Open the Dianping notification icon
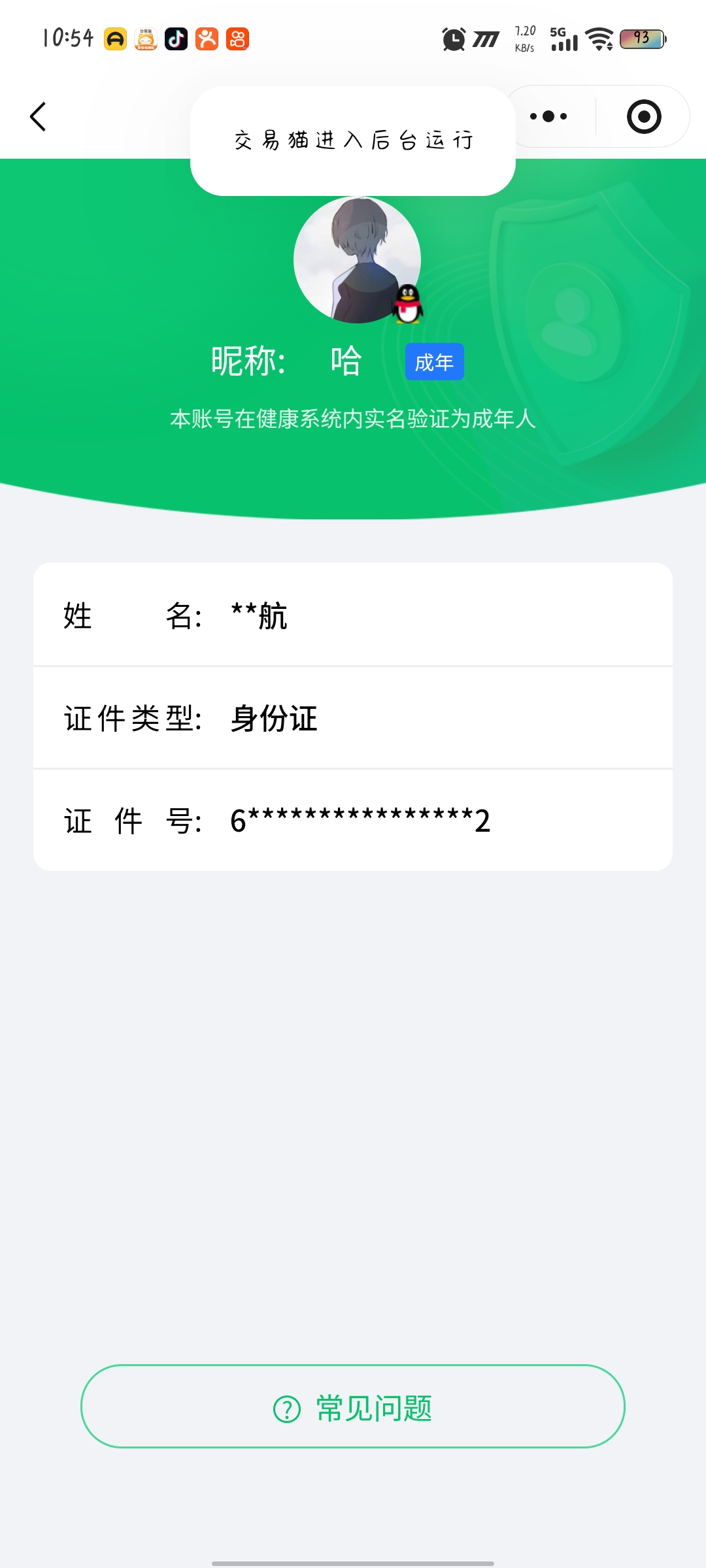Screen dimensions: 706x1568 207,39
